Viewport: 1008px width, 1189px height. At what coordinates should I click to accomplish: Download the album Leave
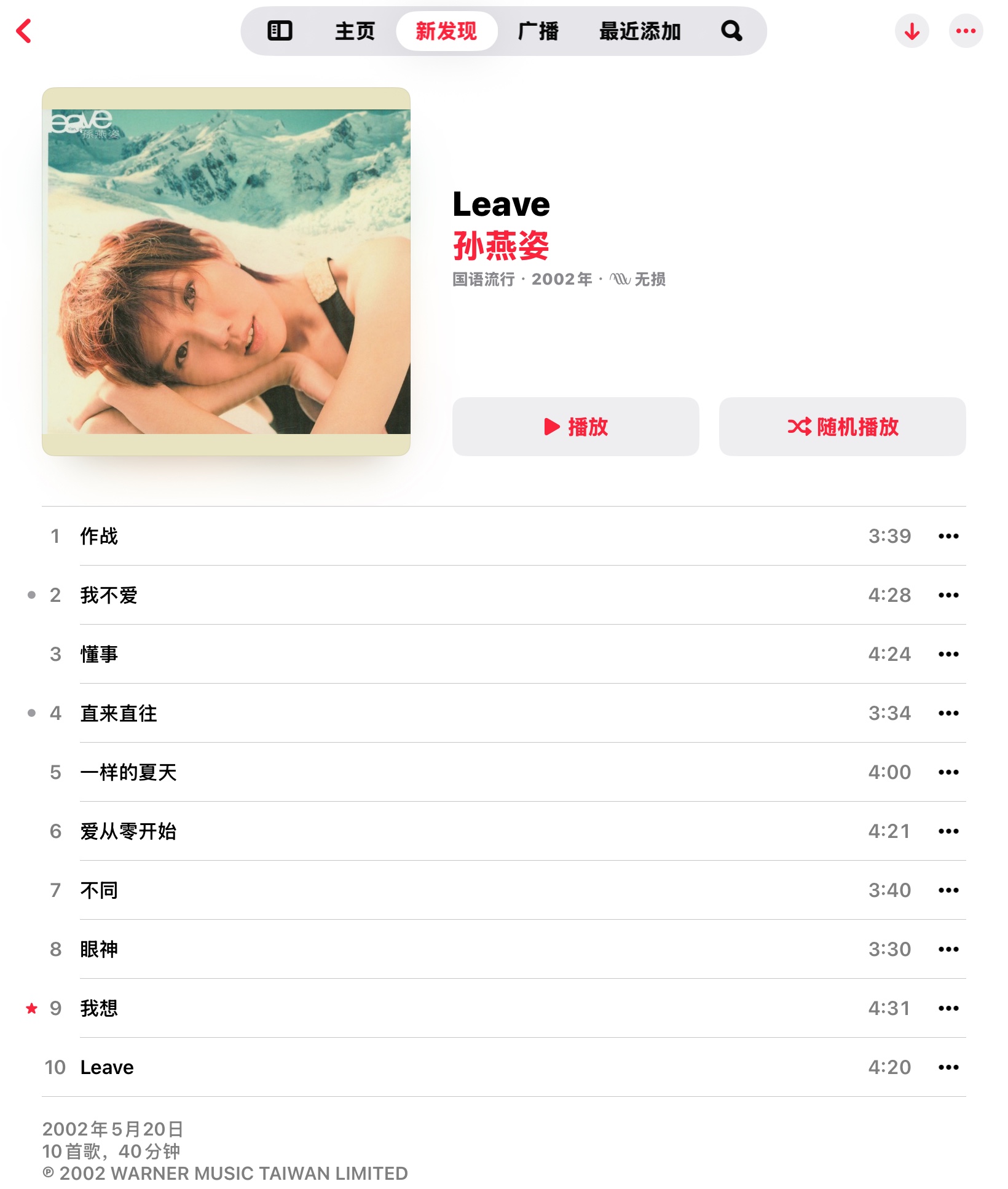click(912, 31)
